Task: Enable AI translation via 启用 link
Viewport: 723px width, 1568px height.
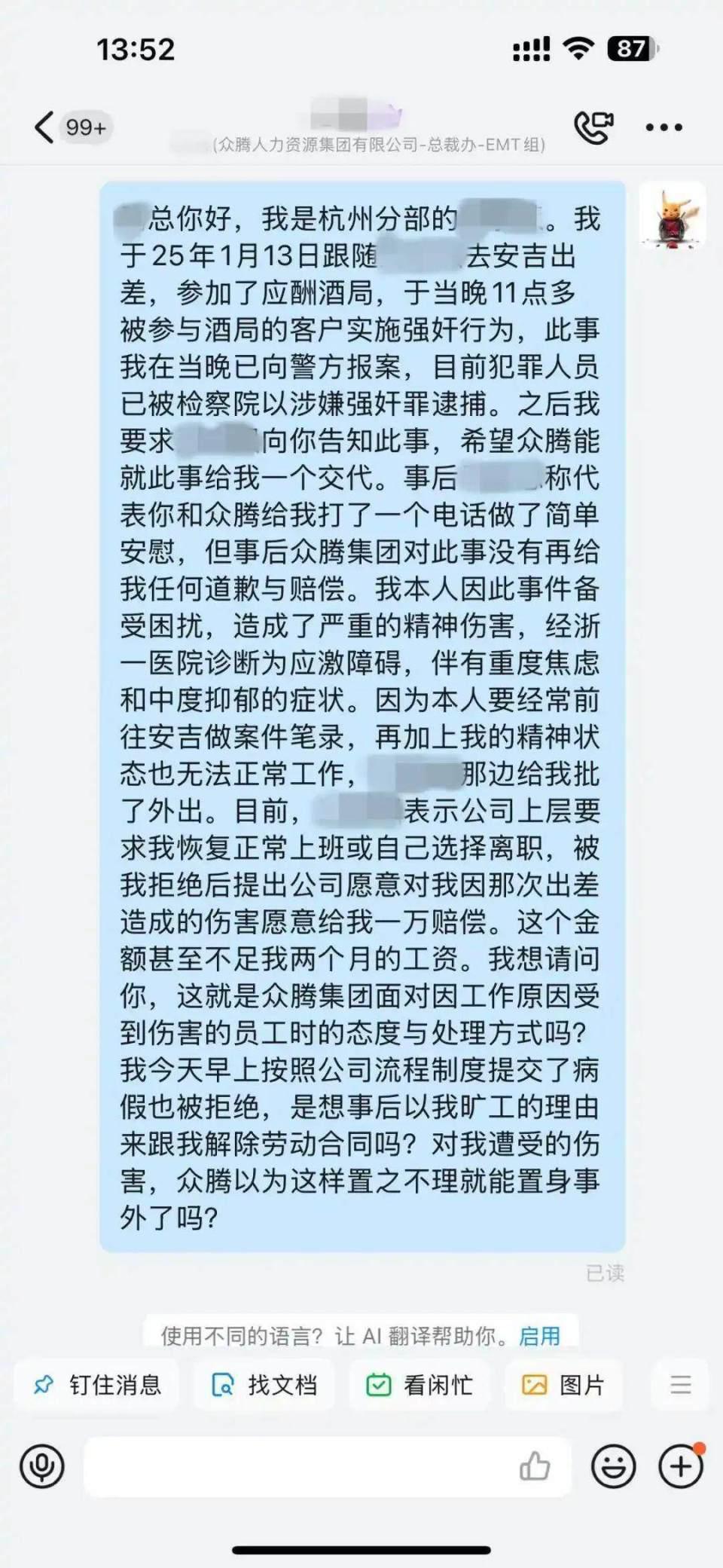Action: (x=539, y=1336)
